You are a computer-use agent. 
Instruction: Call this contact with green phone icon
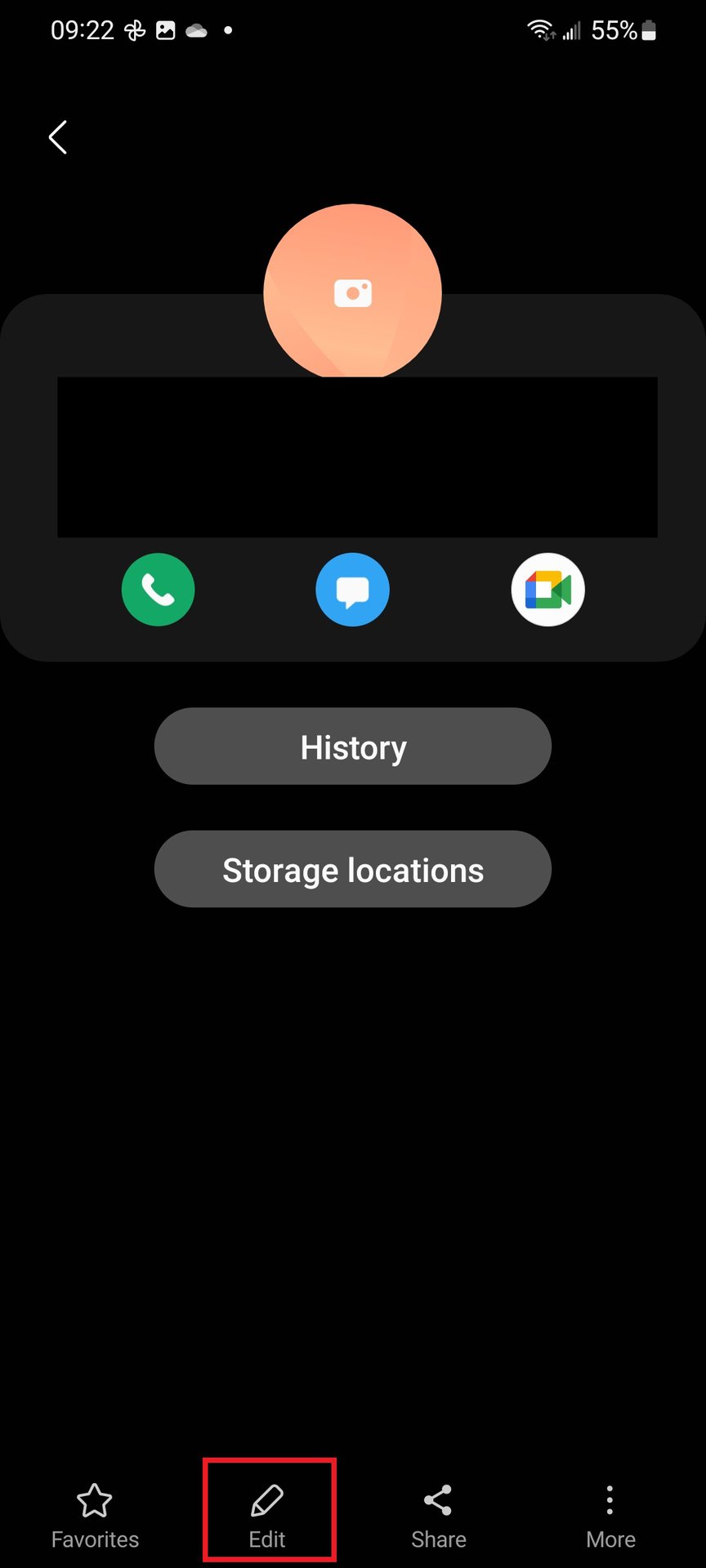(x=158, y=590)
